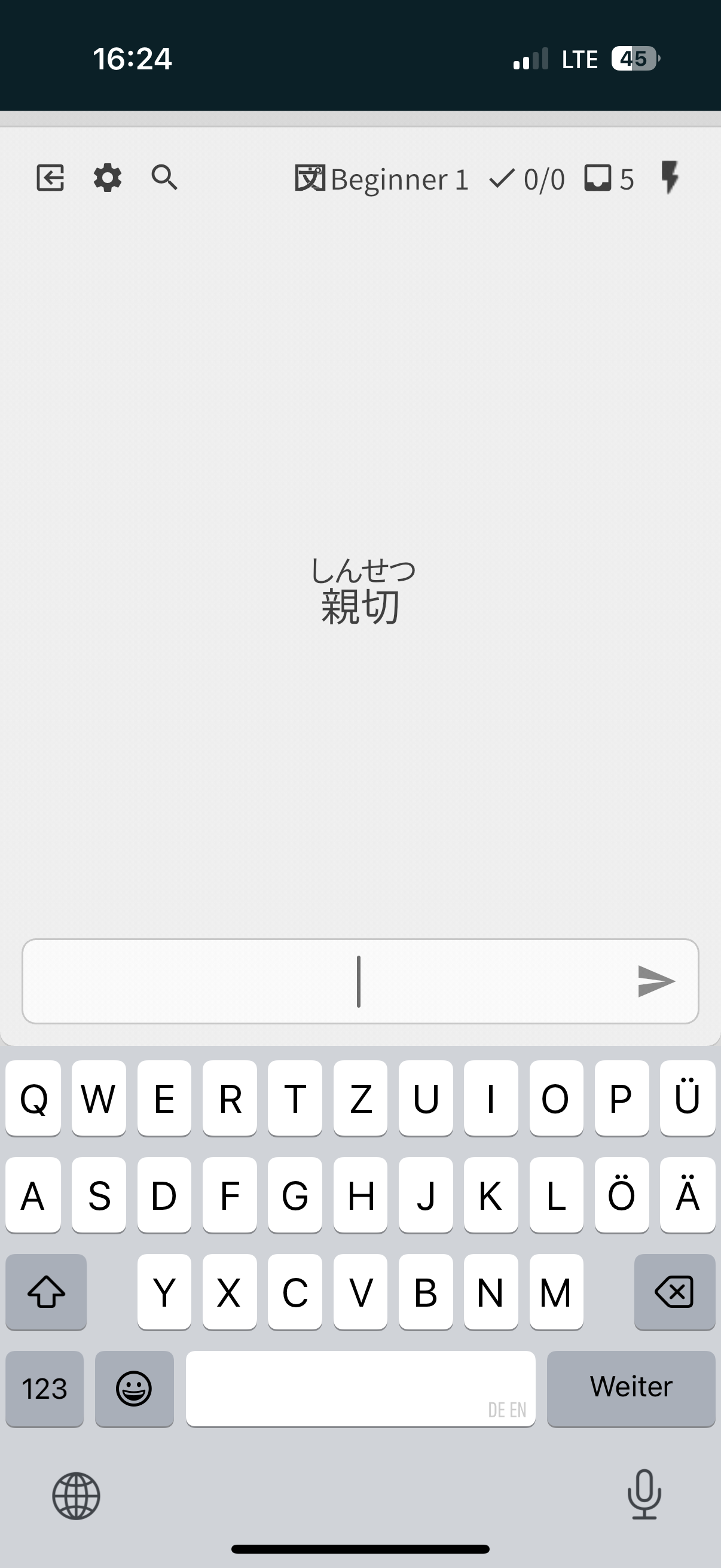Start dictation with the microphone

[644, 1494]
